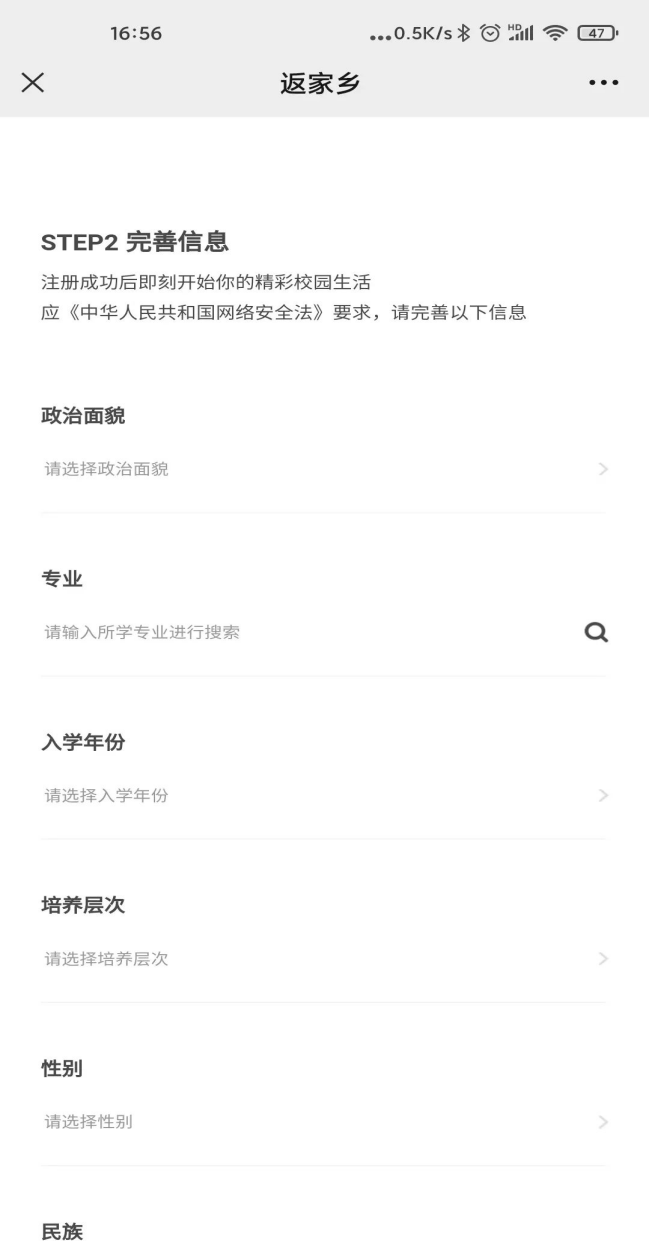The height and width of the screenshot is (1241, 649).
Task: Close the 返家乡 page
Action: [33, 84]
